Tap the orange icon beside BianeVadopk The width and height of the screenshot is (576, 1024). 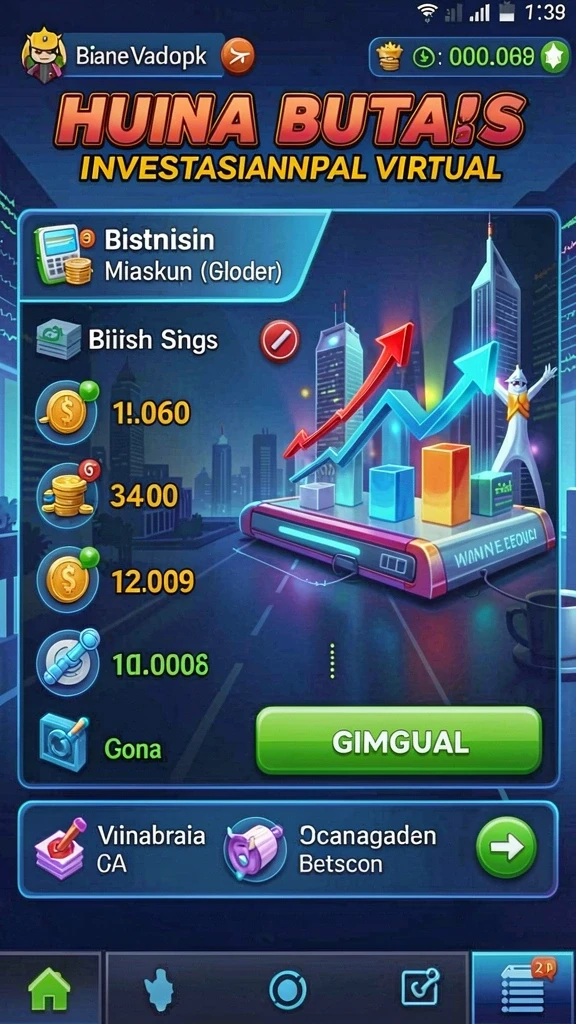[238, 56]
